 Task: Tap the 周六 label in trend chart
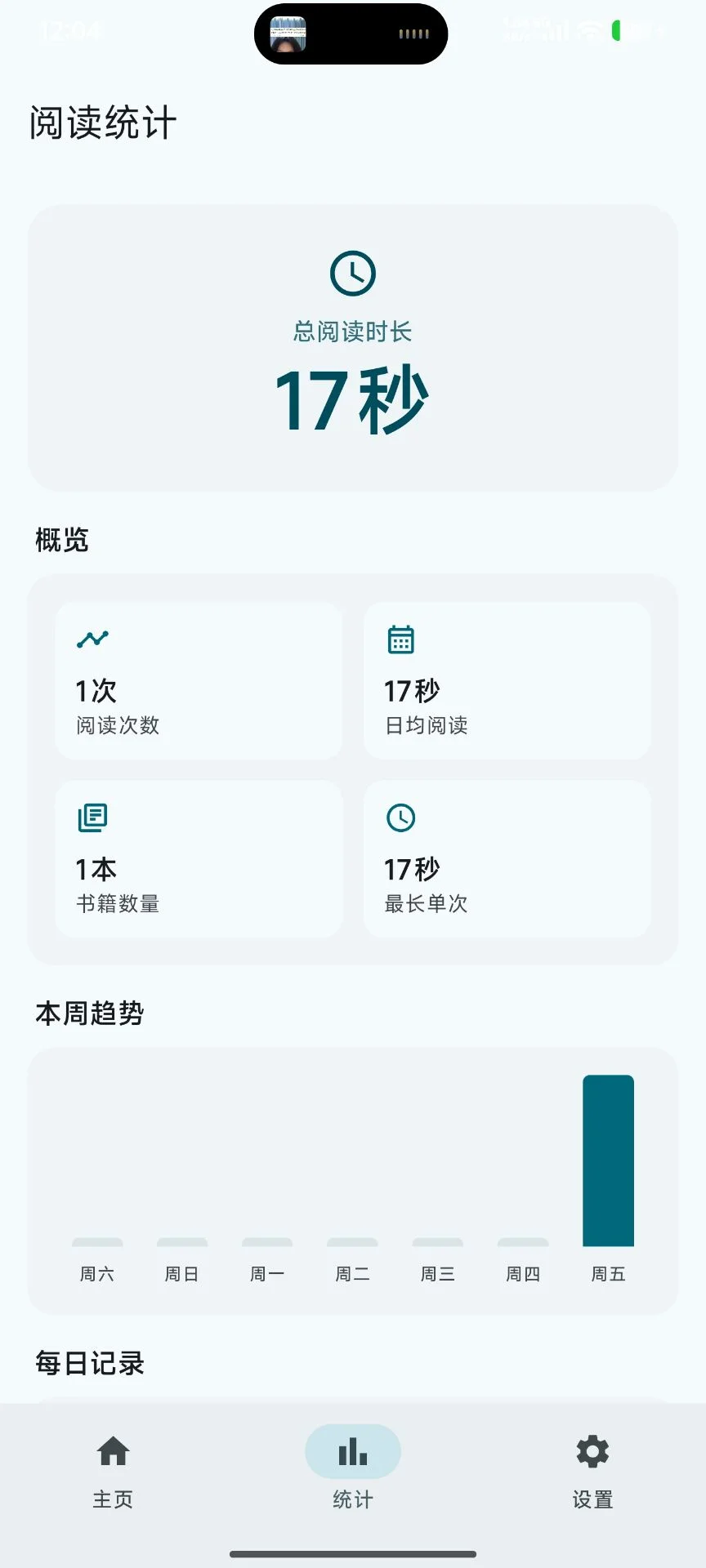pos(96,1272)
